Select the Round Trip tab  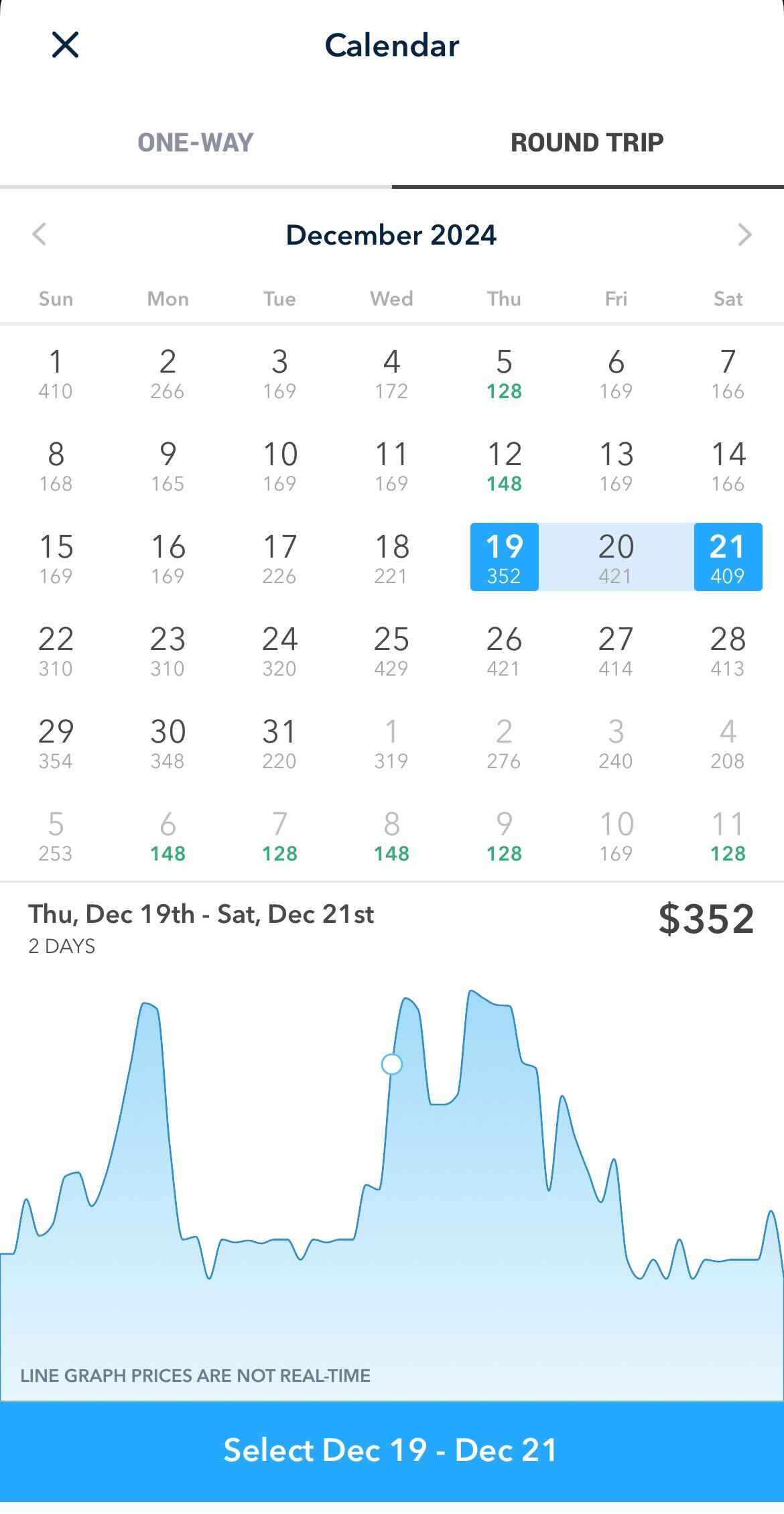tap(588, 142)
